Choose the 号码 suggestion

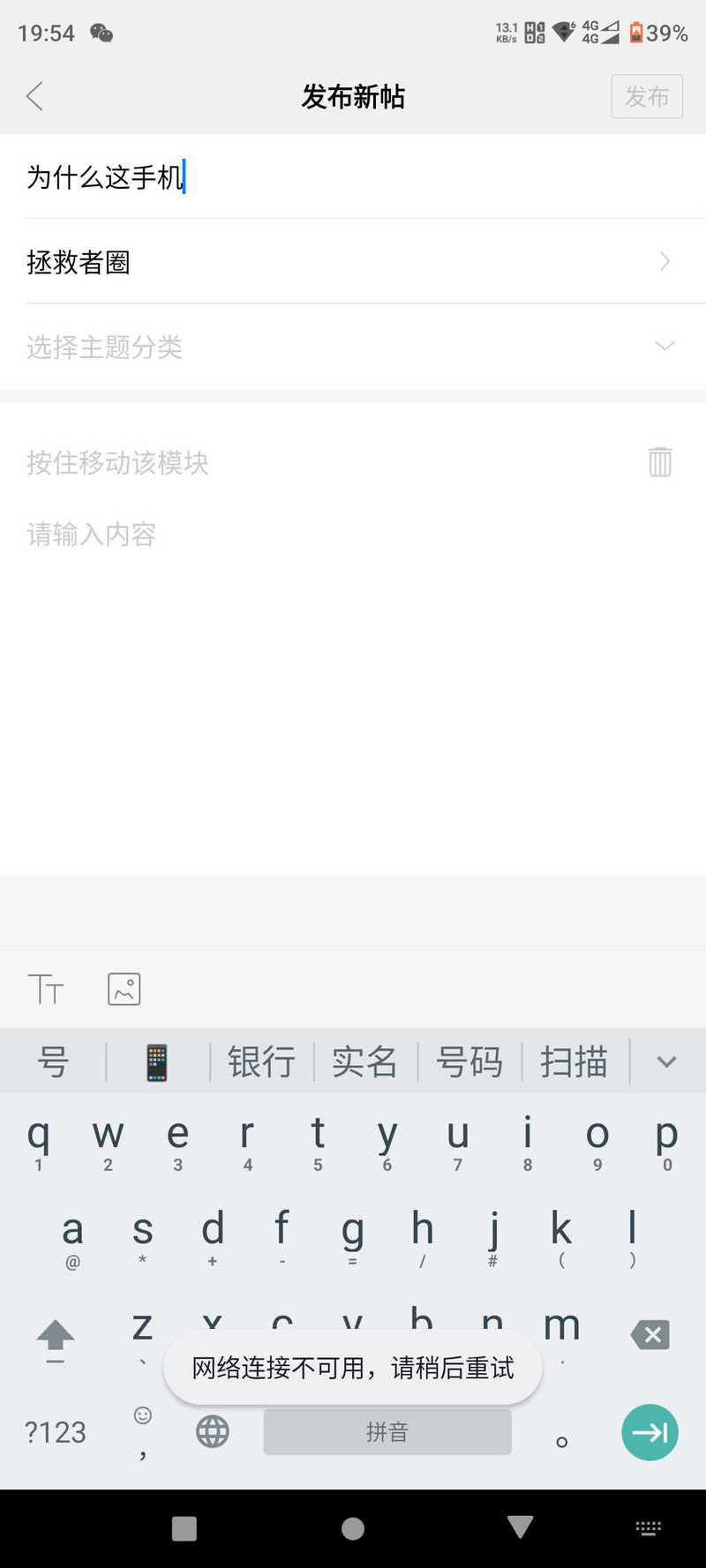[x=469, y=1062]
